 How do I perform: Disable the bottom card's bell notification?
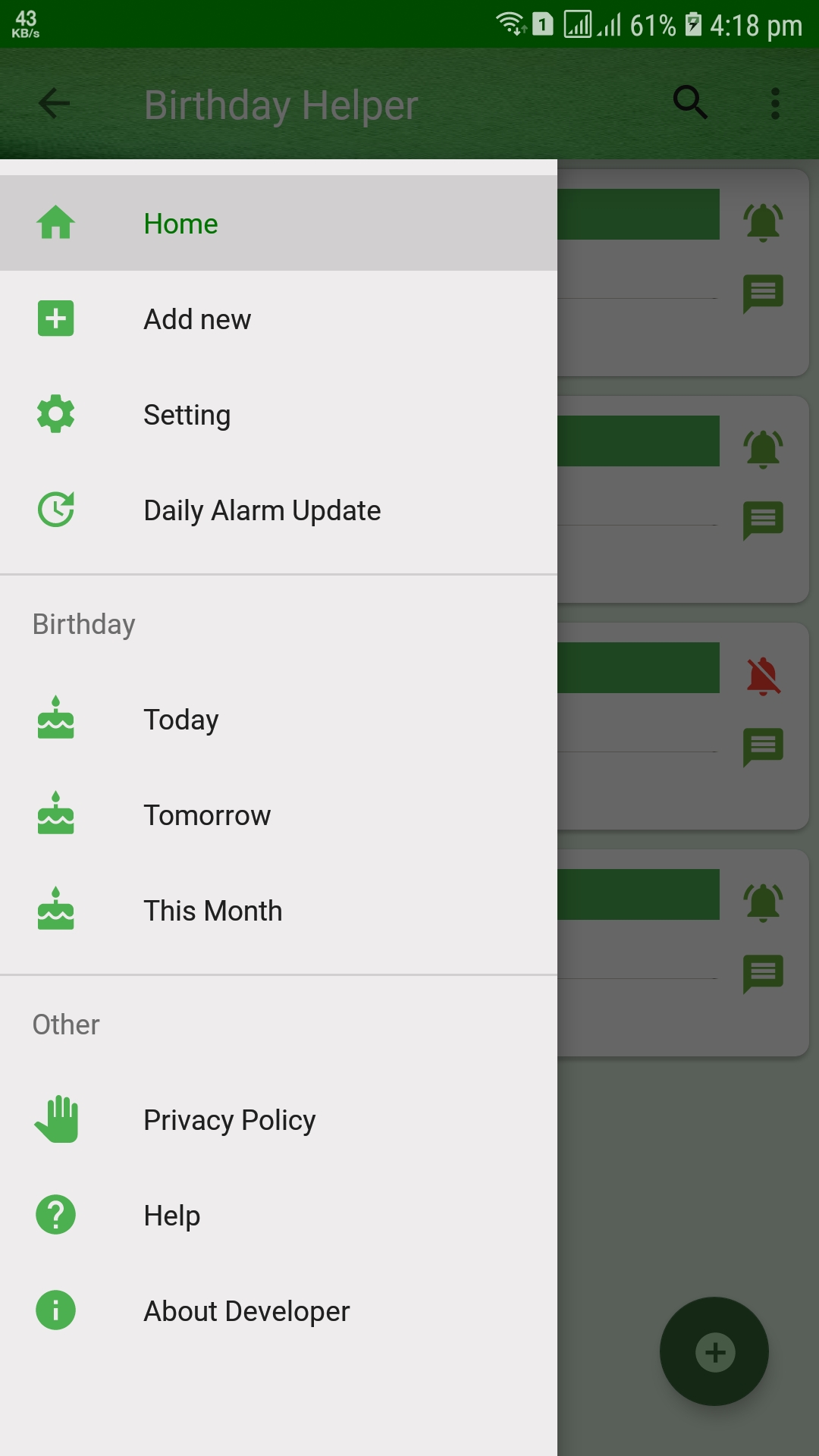click(x=764, y=902)
